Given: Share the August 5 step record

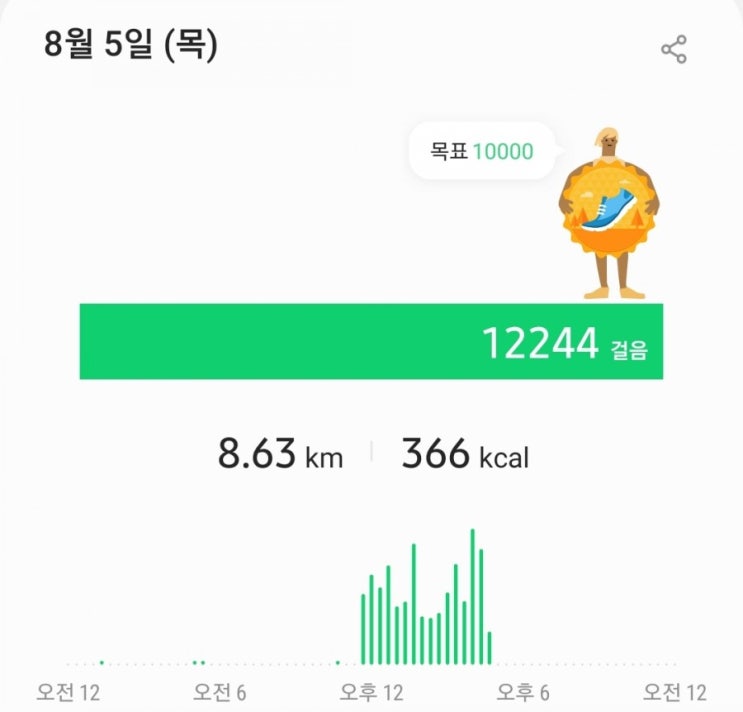Looking at the screenshot, I should (674, 49).
